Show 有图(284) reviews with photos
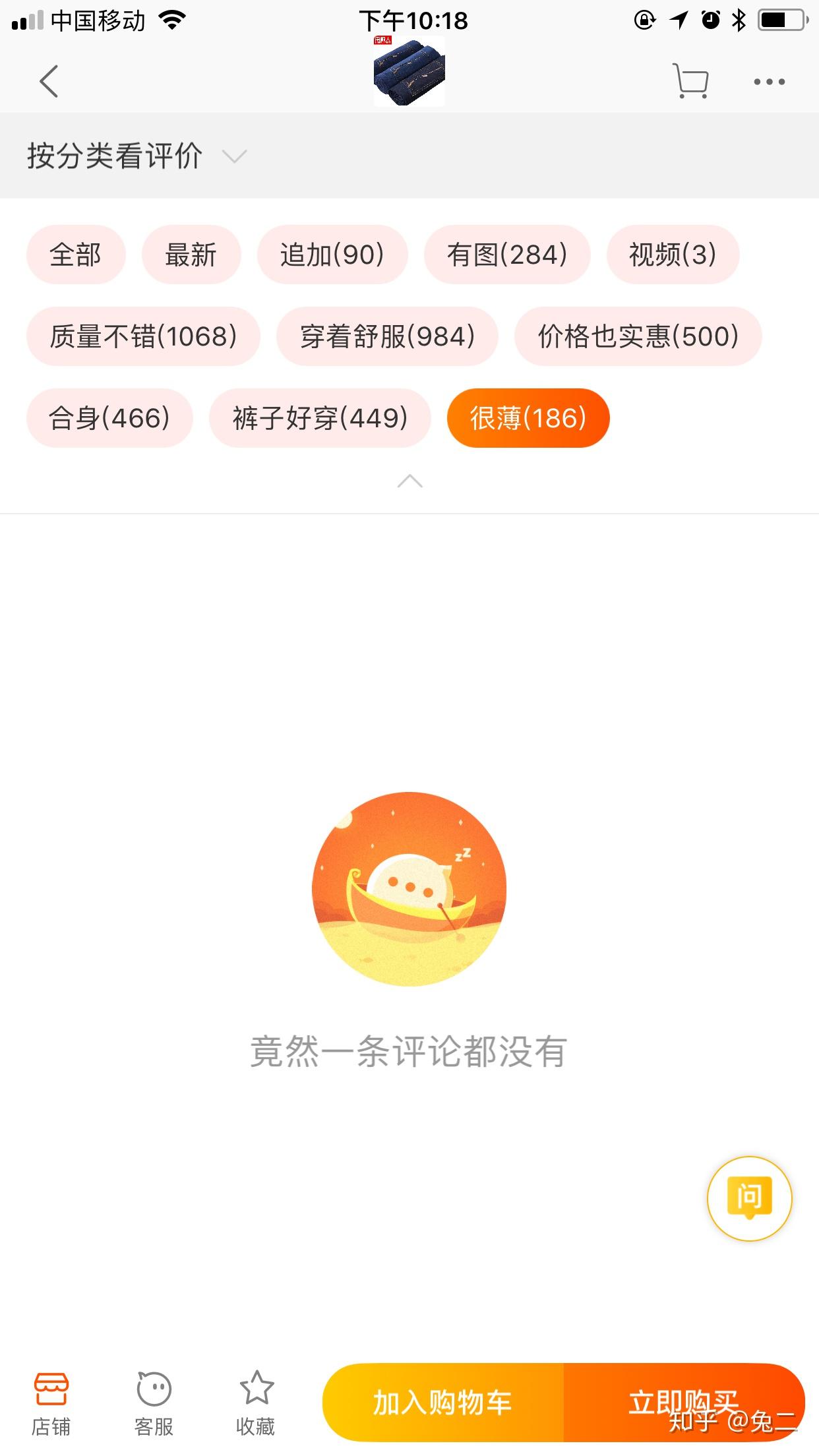819x1456 pixels. pos(507,255)
